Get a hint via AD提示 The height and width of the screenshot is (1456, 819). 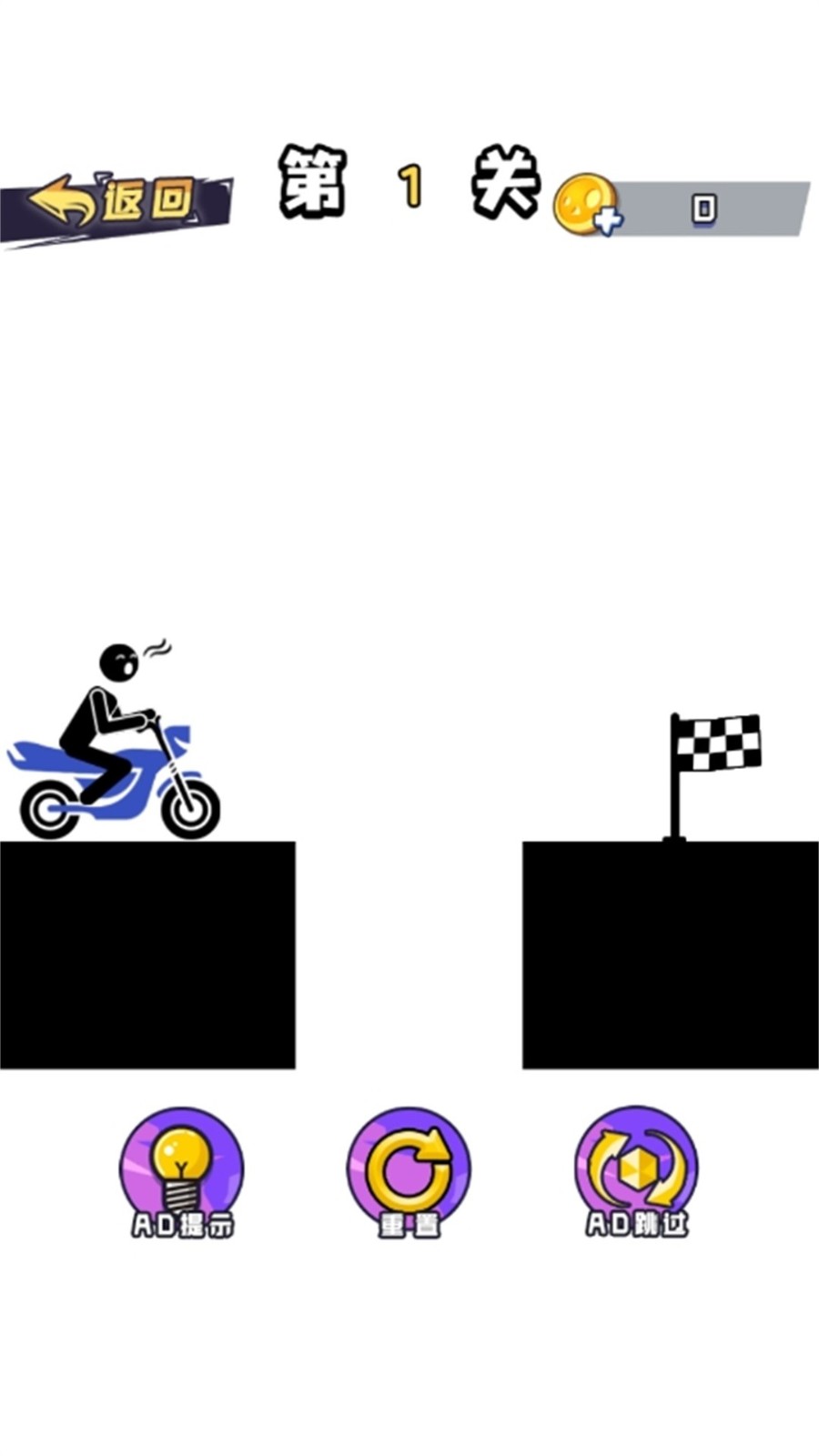click(x=182, y=1172)
